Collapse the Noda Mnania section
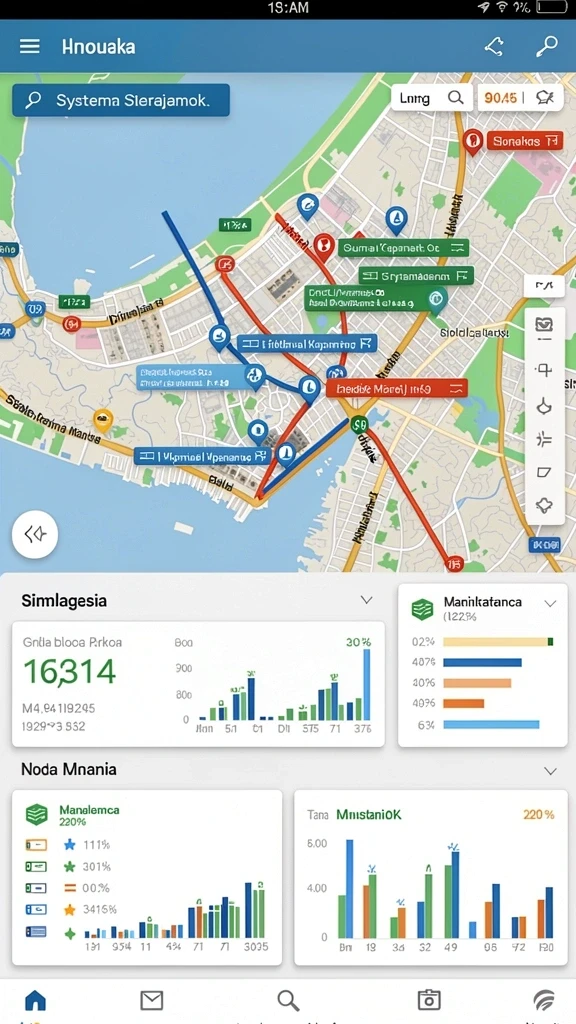Screen dimensions: 576x1024 [x=551, y=771]
